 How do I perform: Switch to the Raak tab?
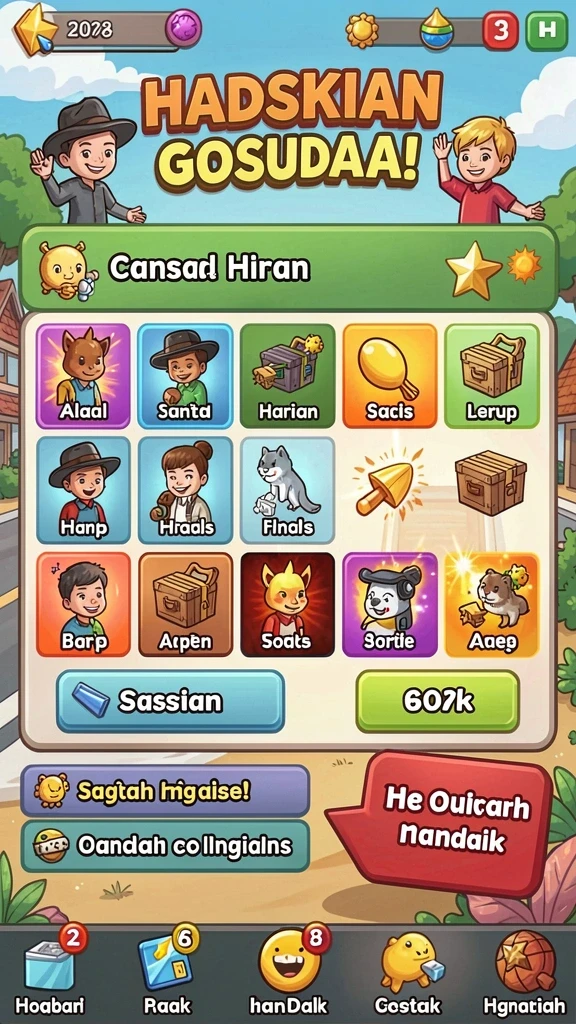click(x=167, y=973)
